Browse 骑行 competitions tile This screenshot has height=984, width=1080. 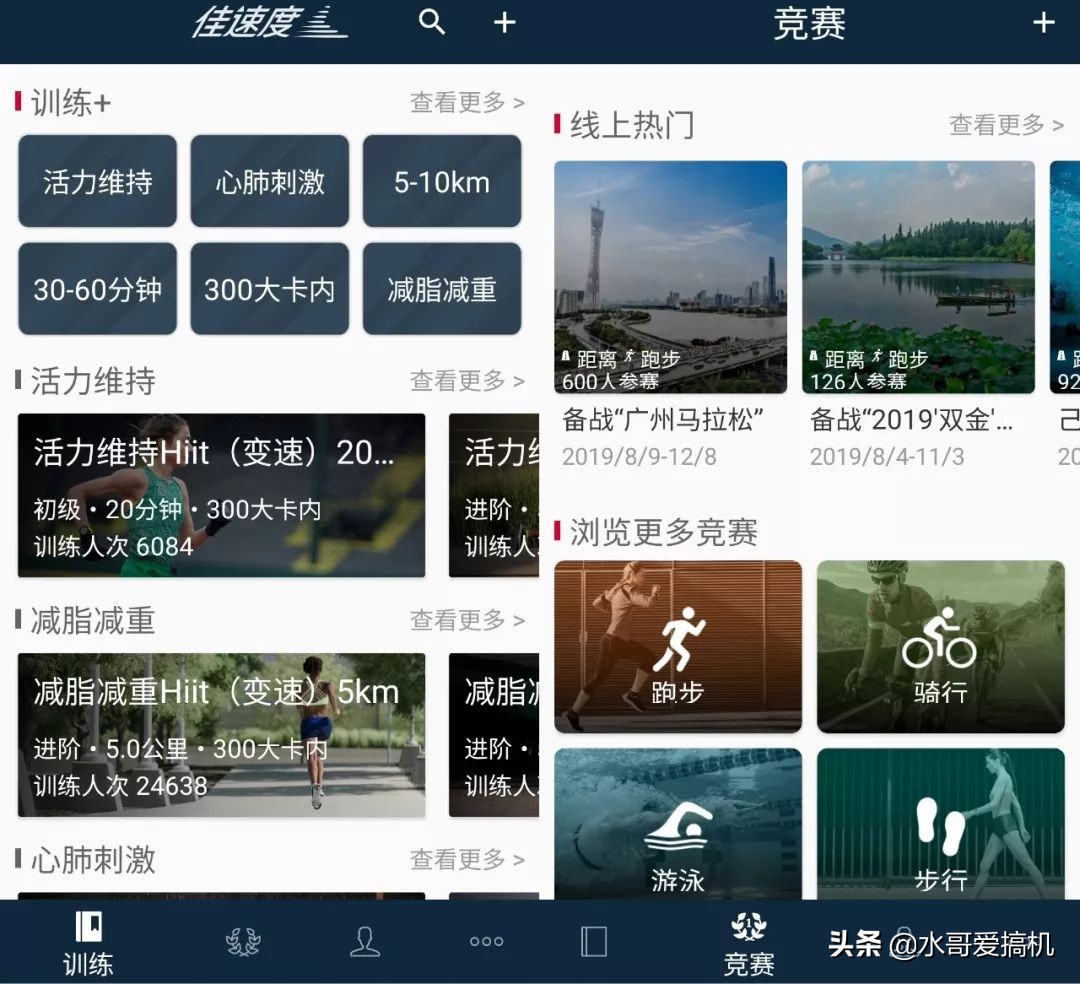pos(940,647)
